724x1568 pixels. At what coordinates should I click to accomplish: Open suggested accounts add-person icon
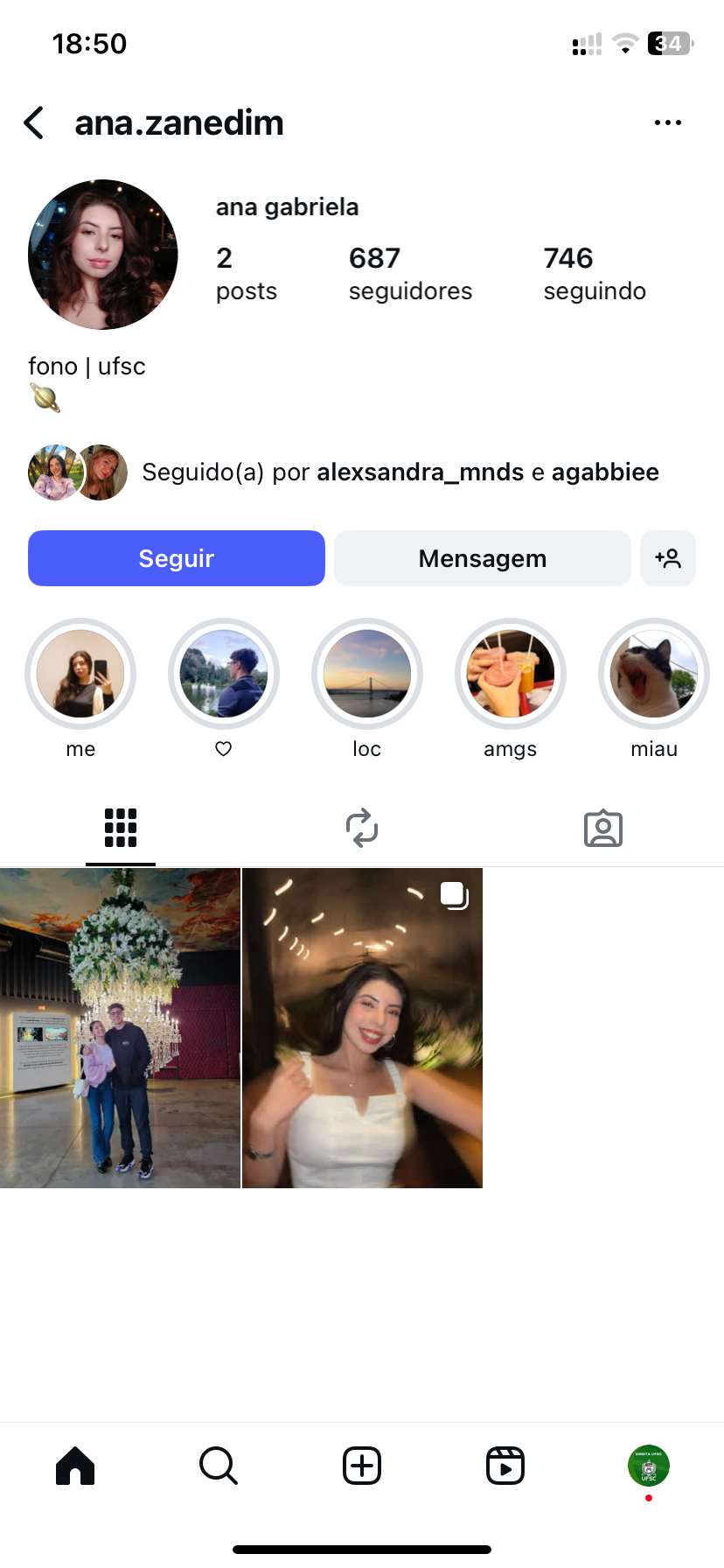point(668,558)
